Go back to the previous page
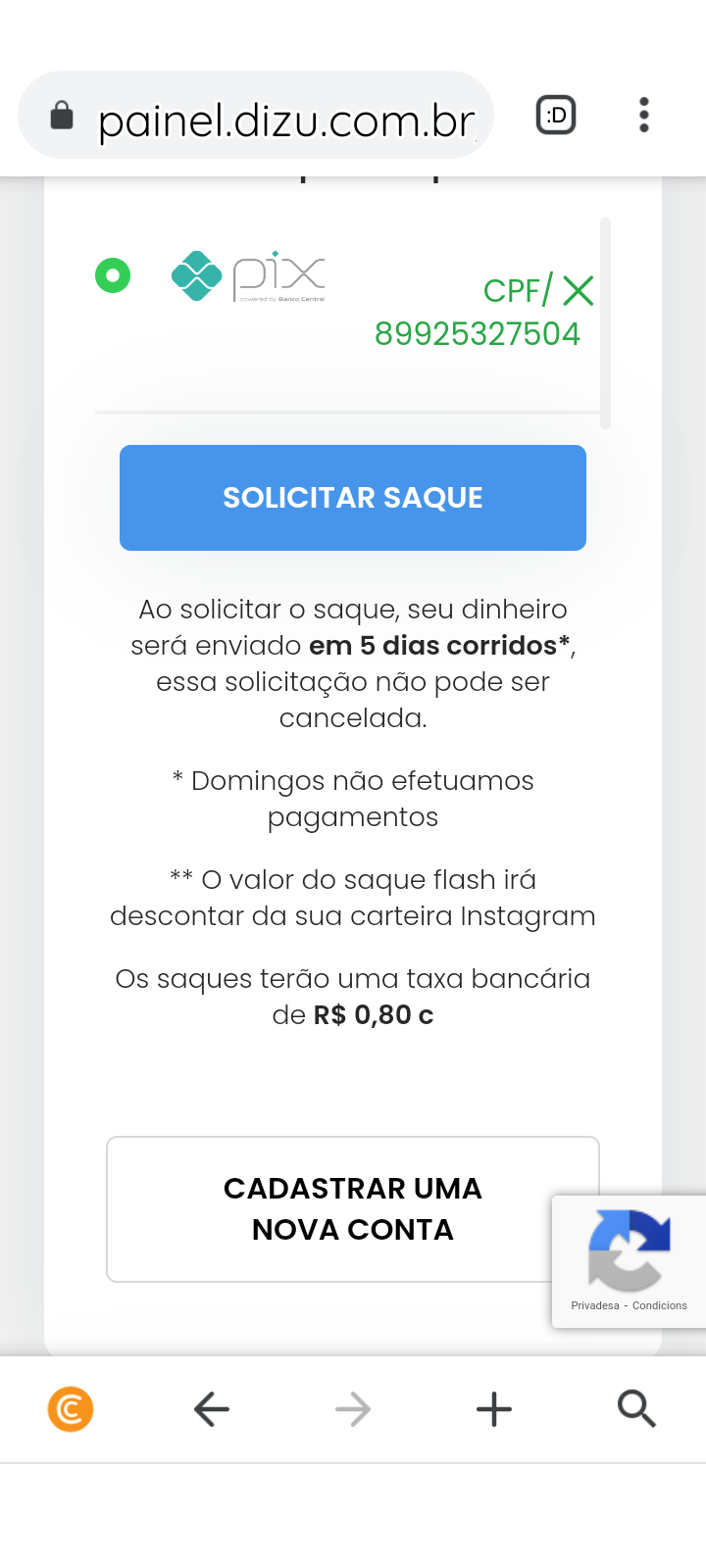706x1568 pixels. coord(212,1409)
